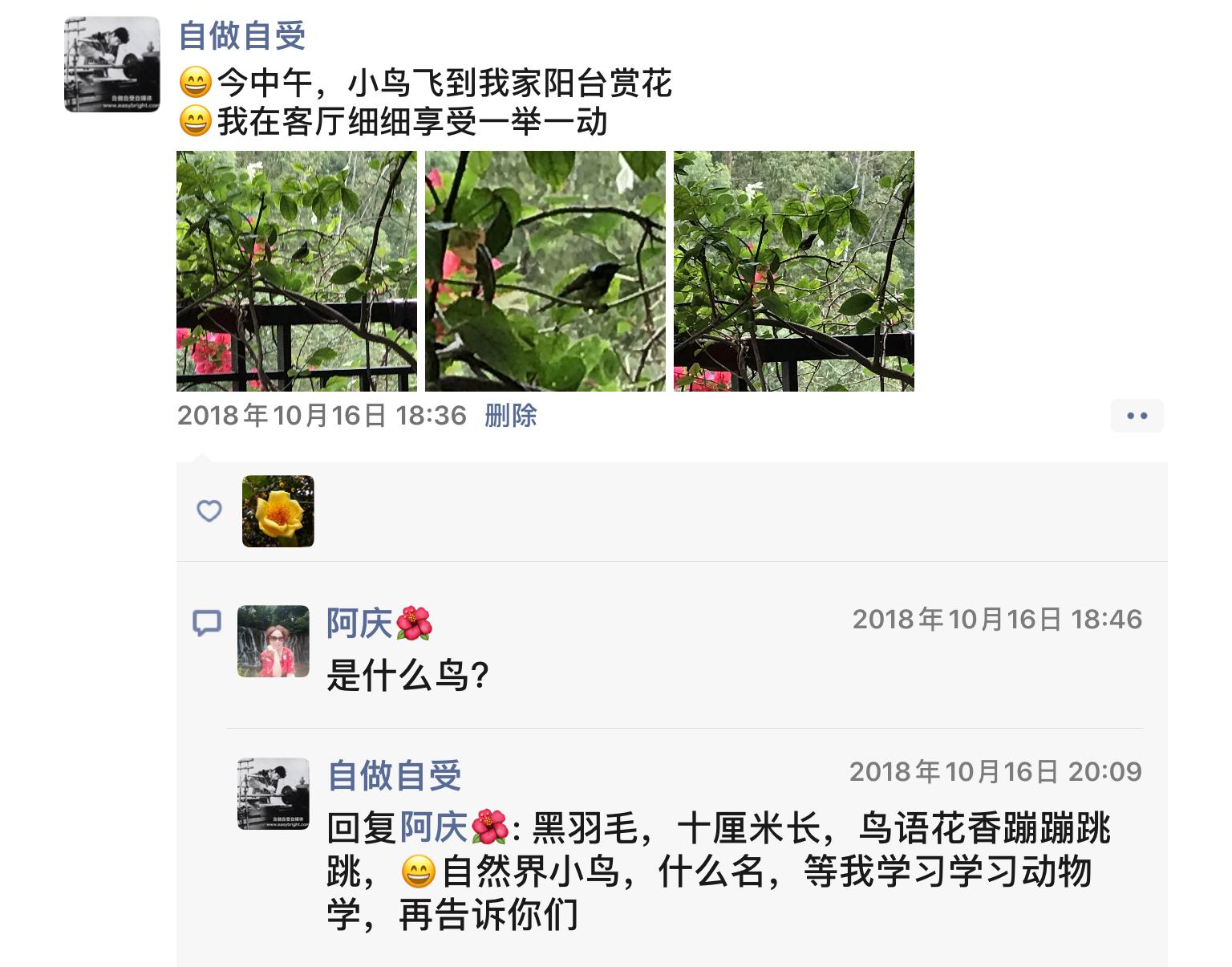This screenshot has width=1232, height=967.
Task: Open the 阿庆 mention inside the reply
Action: click(x=434, y=827)
